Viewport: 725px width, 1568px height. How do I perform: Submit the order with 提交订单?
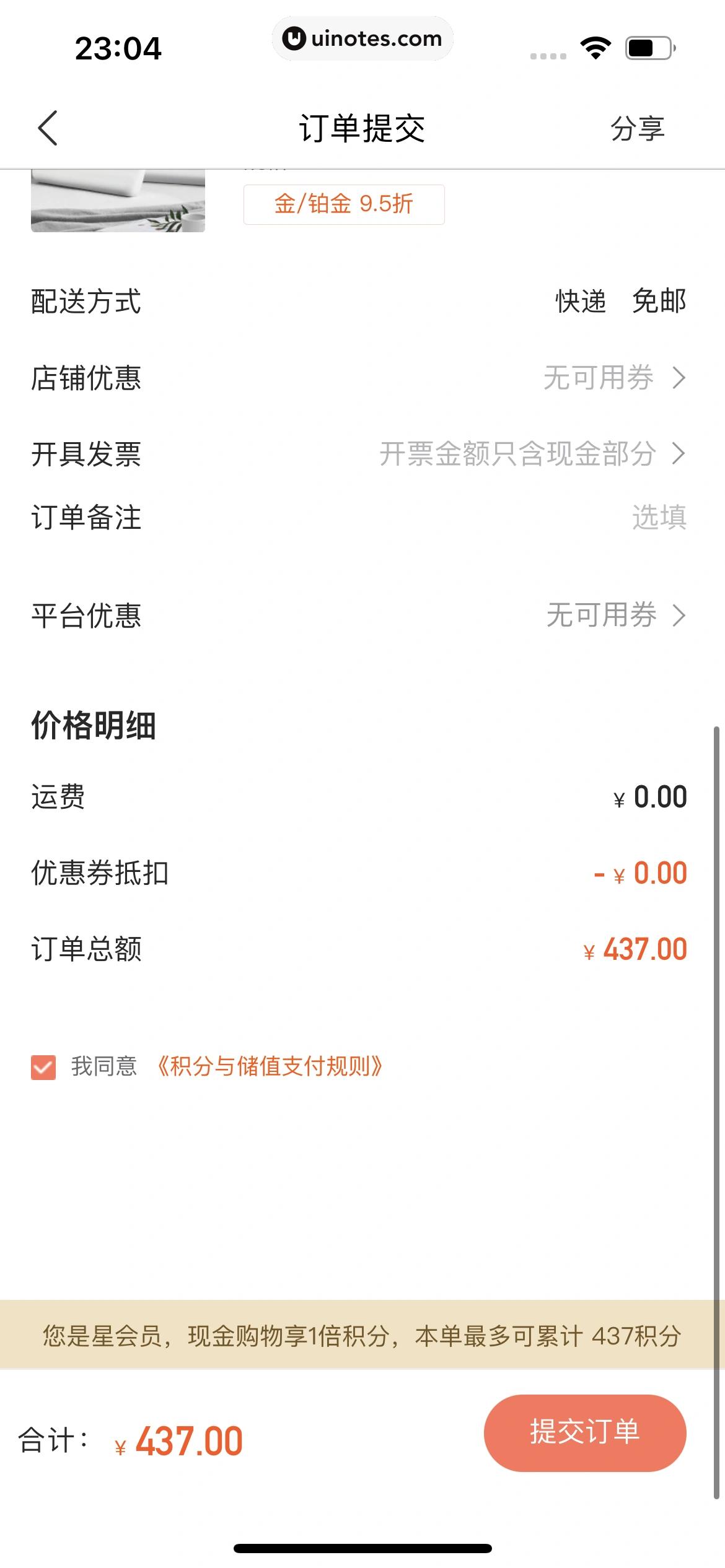pyautogui.click(x=584, y=1432)
